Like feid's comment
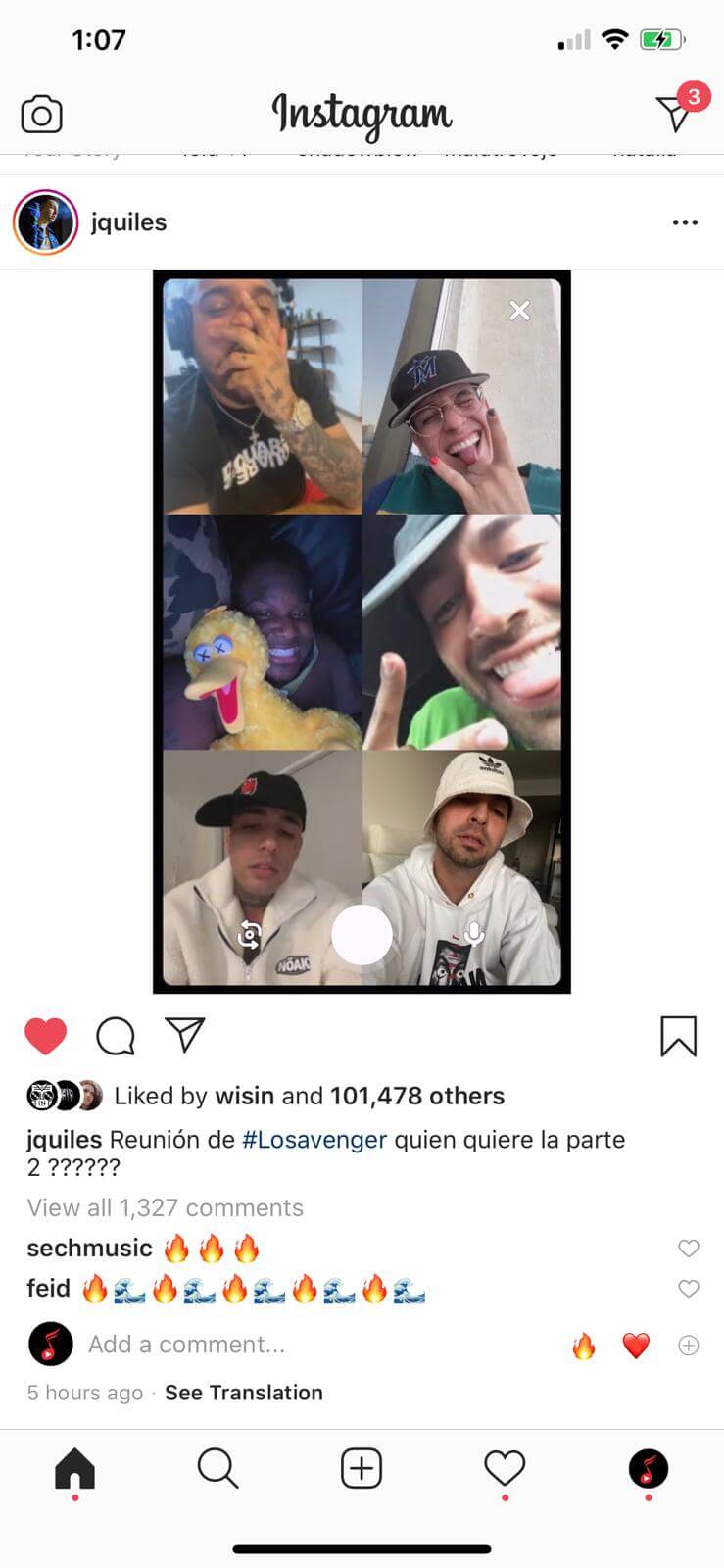 689,1288
